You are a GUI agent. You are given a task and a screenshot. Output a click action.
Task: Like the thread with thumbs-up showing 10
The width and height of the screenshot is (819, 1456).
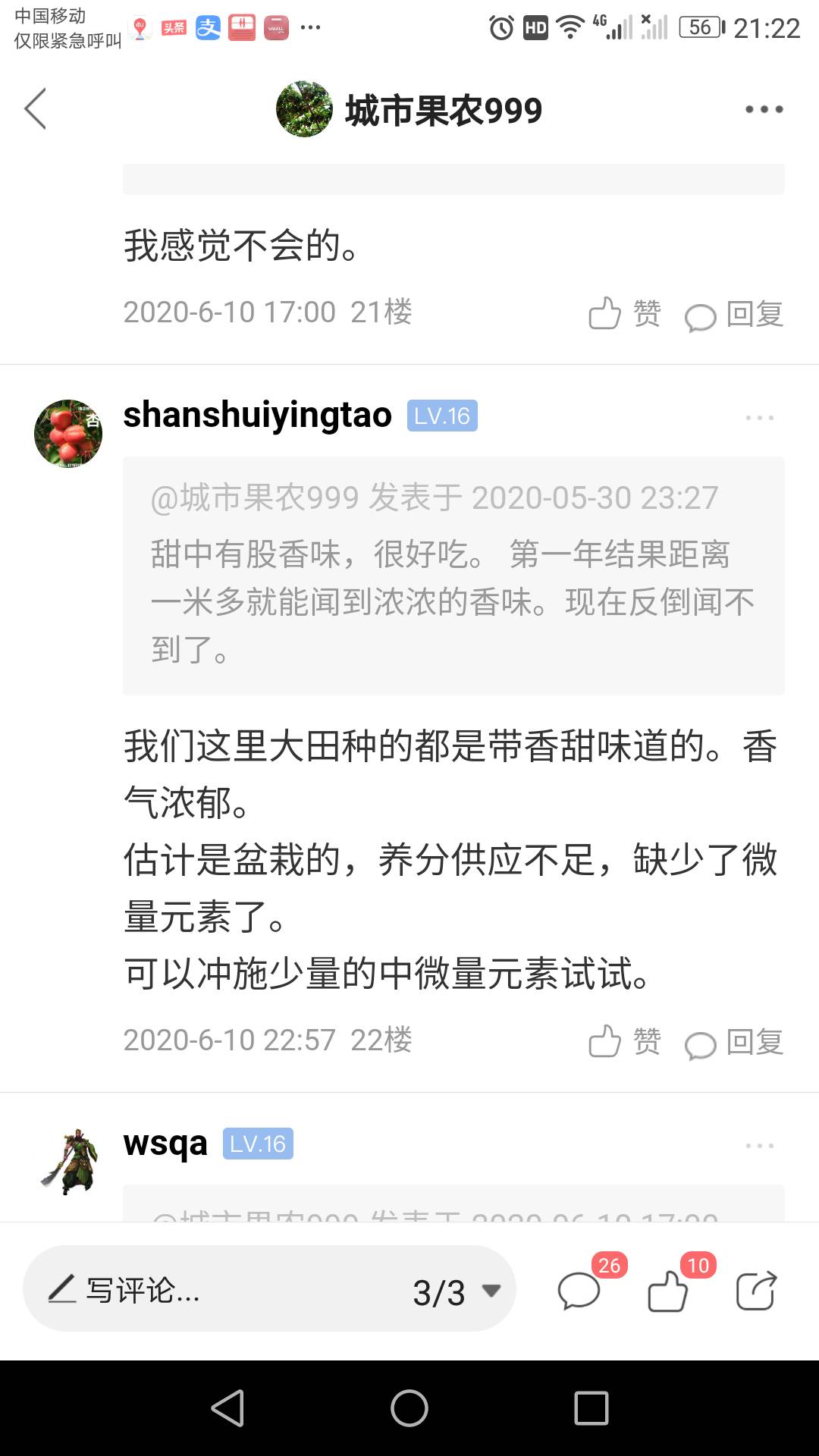click(668, 1289)
